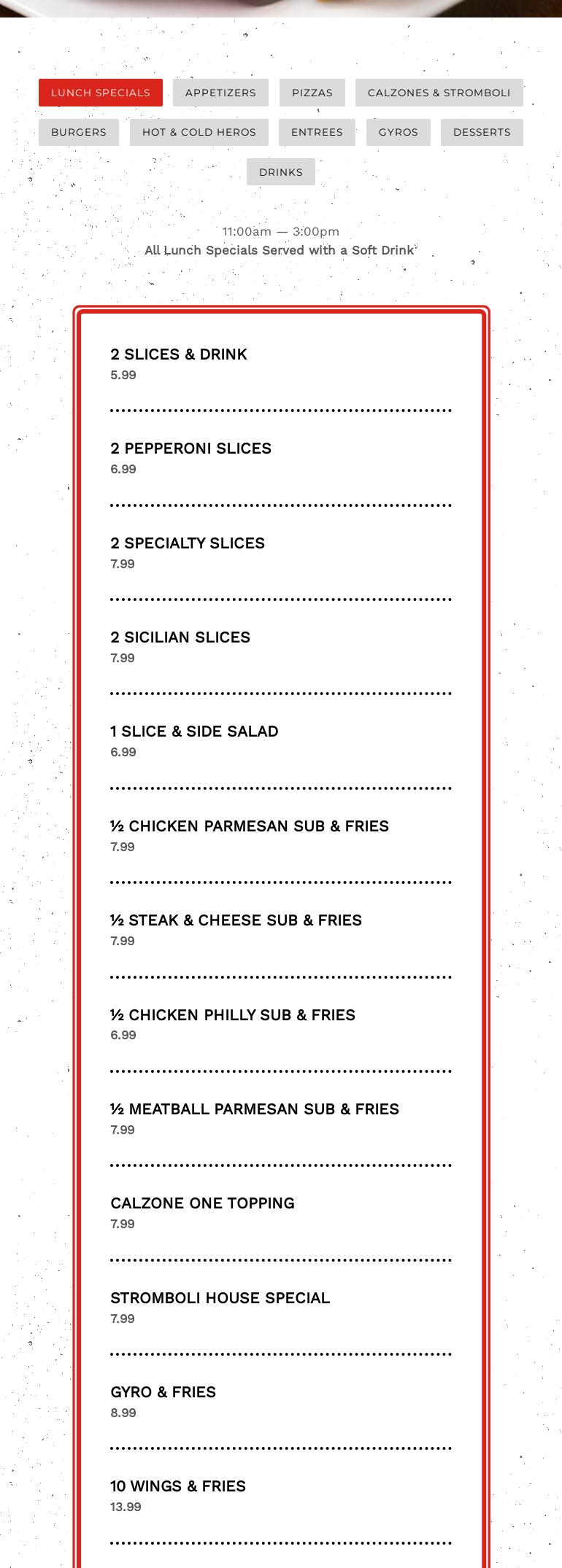Show the Desserts menu

click(482, 132)
